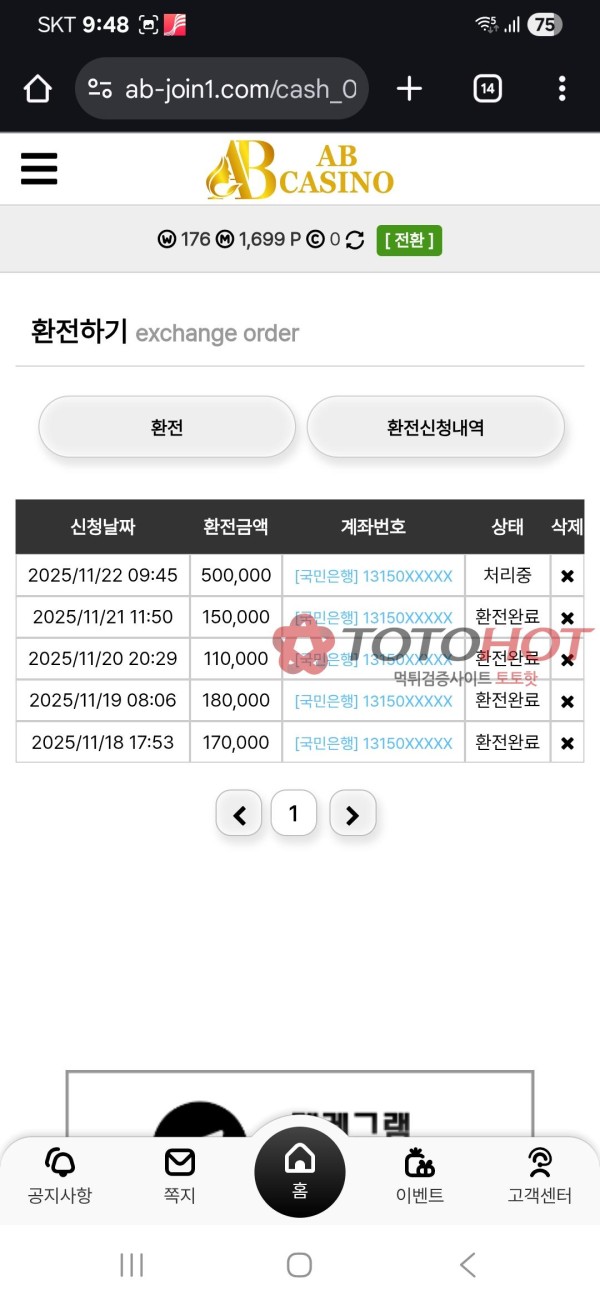This screenshot has width=600, height=1300.
Task: Edit the ab-join1.com address bar
Action: [222, 89]
